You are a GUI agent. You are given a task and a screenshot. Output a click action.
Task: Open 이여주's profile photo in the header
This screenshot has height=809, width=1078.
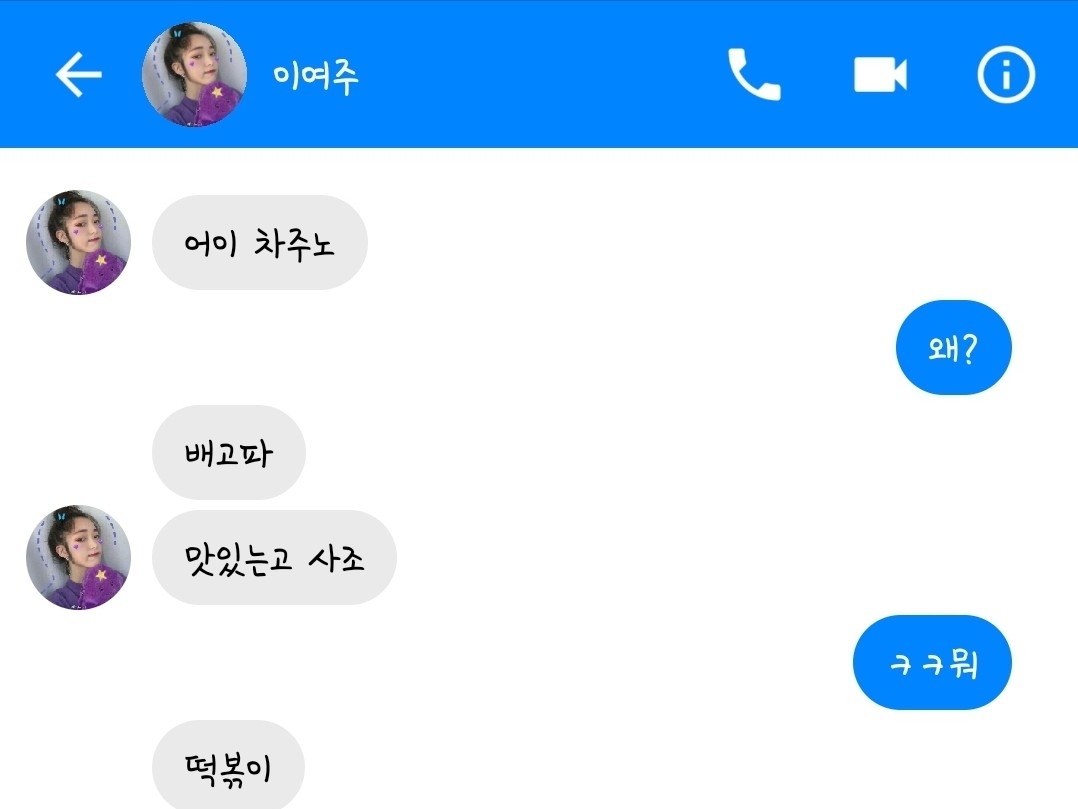[x=195, y=75]
